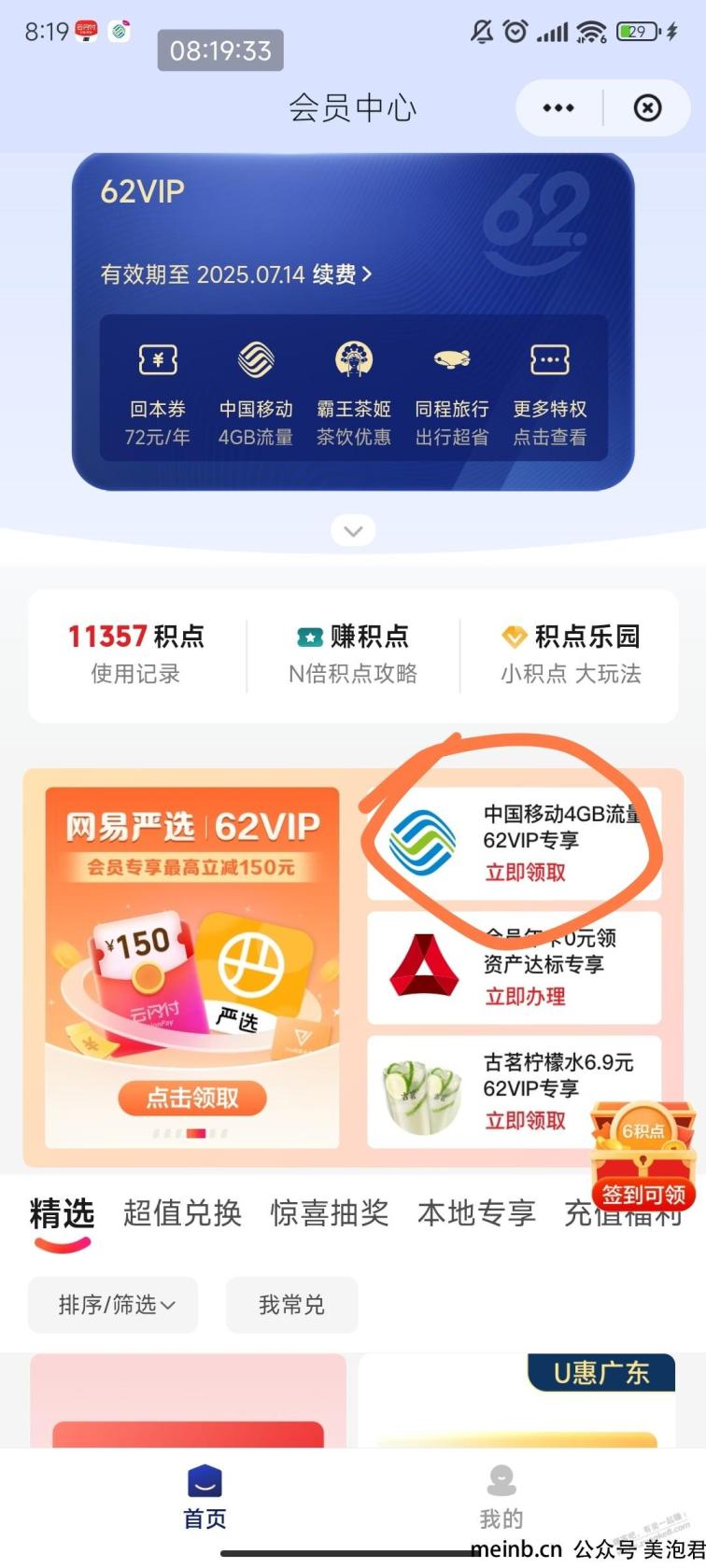
Task: View 更多特权 privileges
Action: 550,392
